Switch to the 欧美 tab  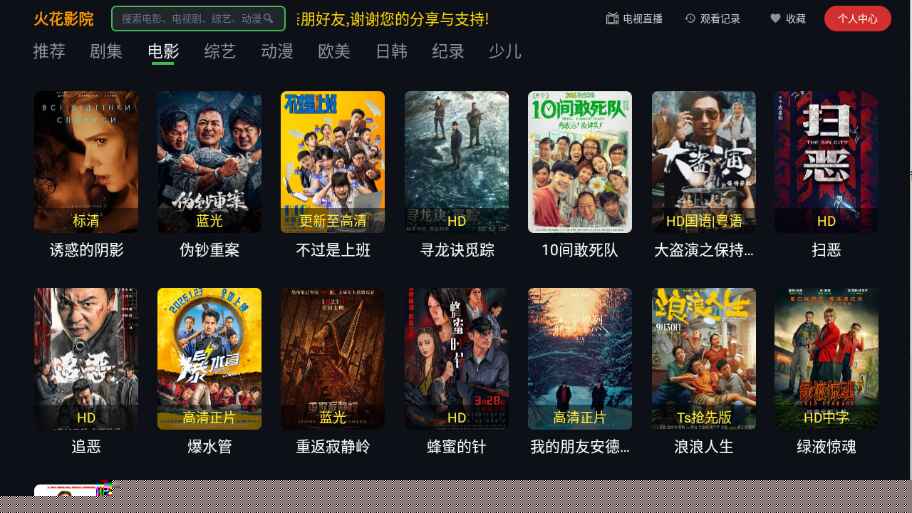tap(334, 51)
